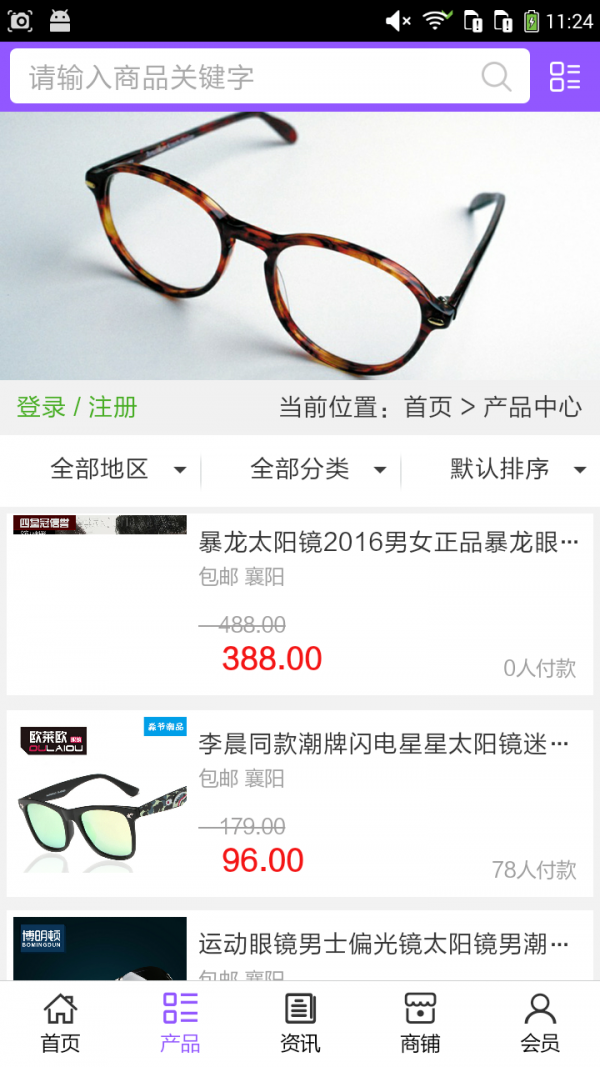Switch to the 首页 tab
Screen dimensions: 600x1067
[60, 1023]
